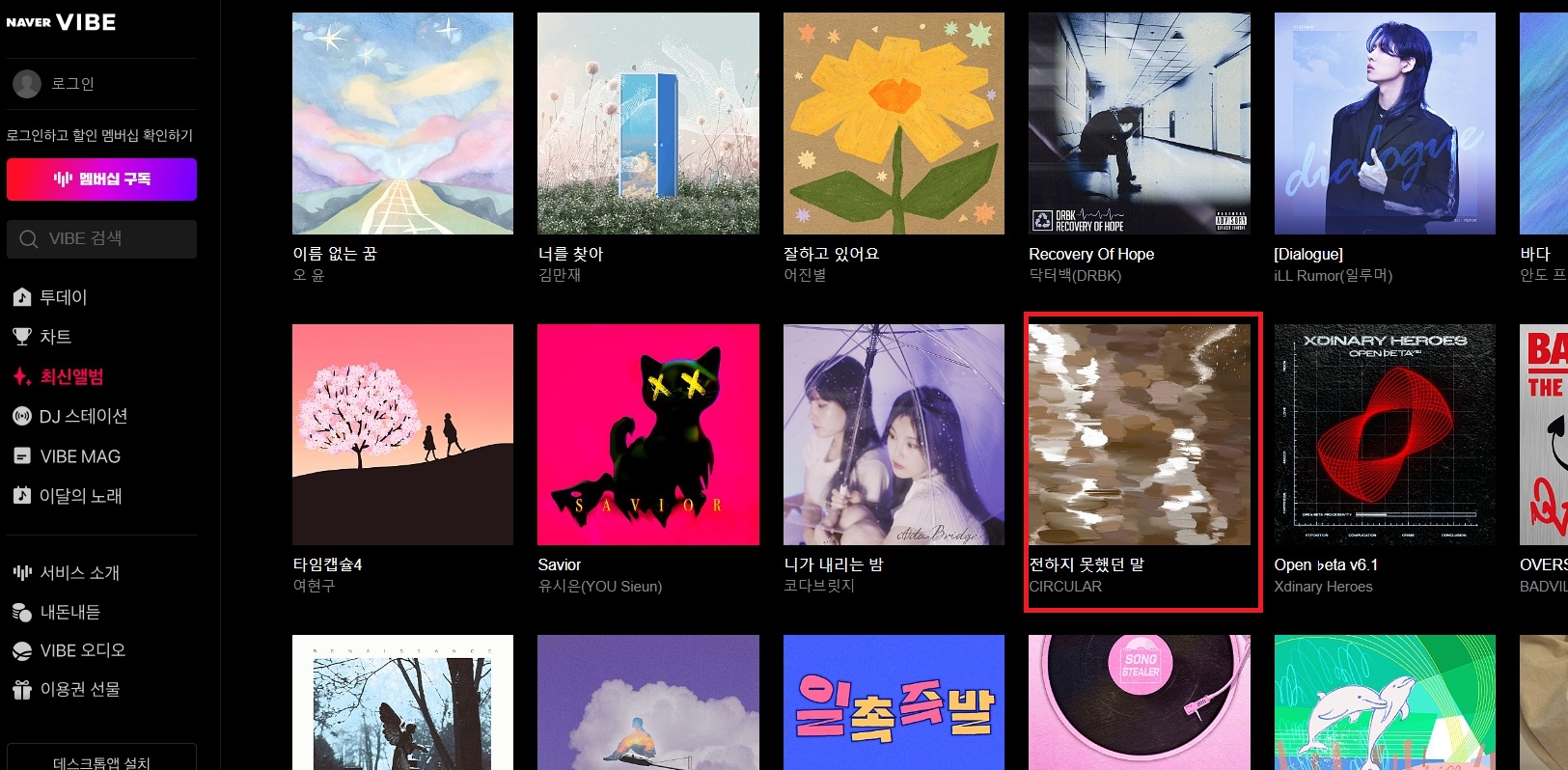Viewport: 1568px width, 770px height.
Task: Open the artist link Xdinary Heroes
Action: point(1323,587)
